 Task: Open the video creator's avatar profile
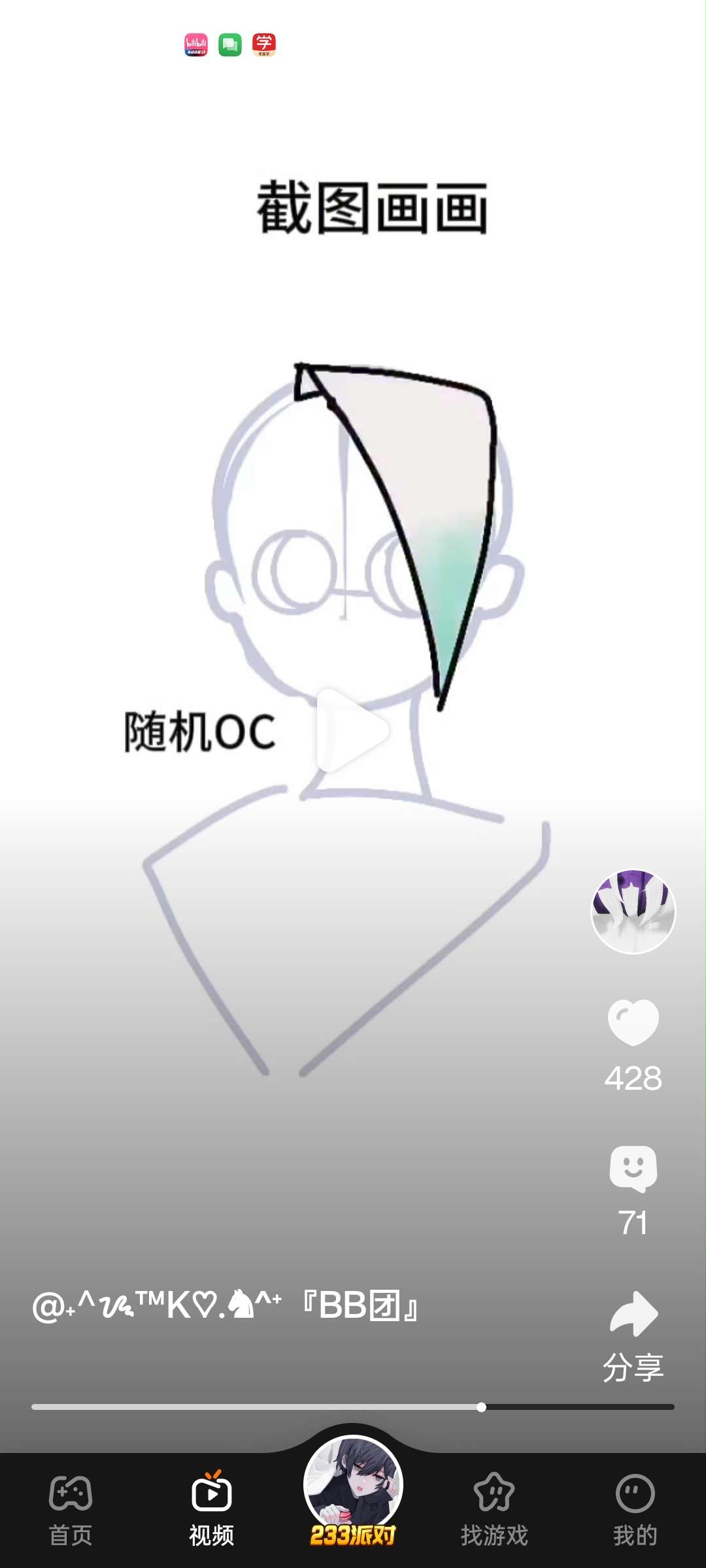click(x=633, y=911)
